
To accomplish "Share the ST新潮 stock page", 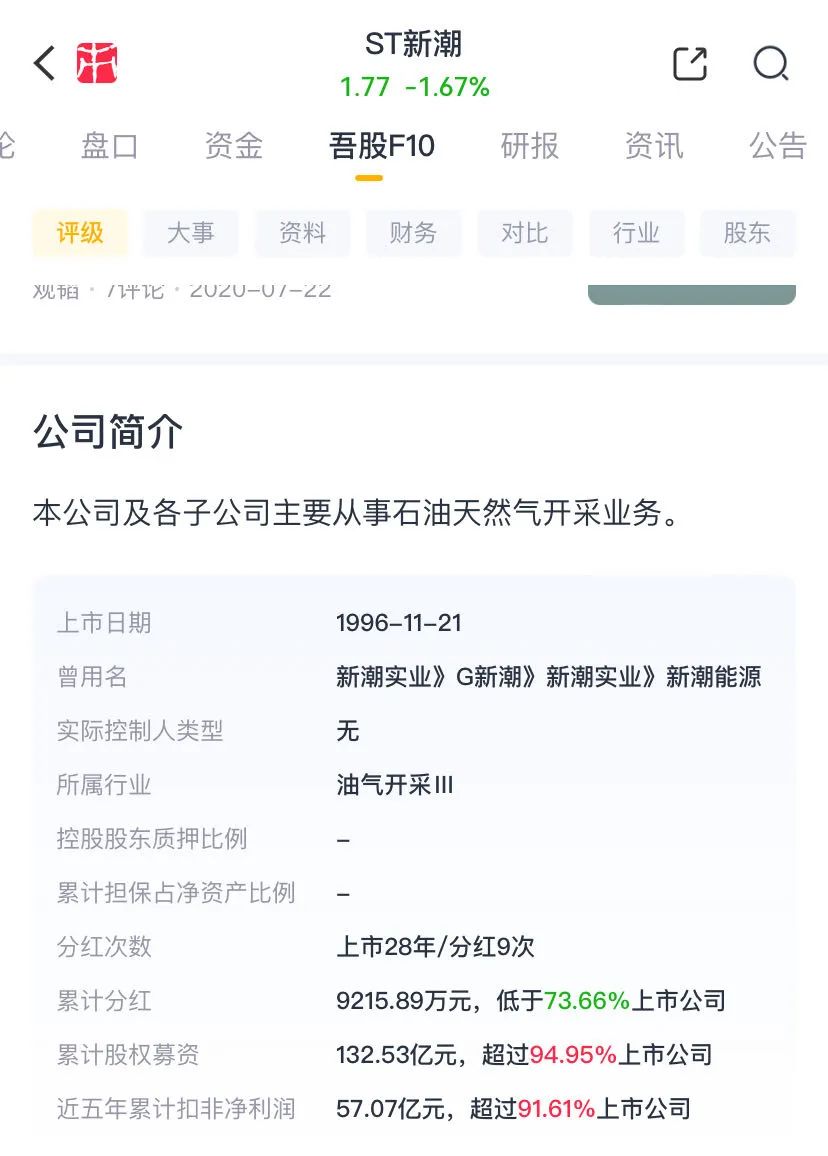I will (x=690, y=63).
